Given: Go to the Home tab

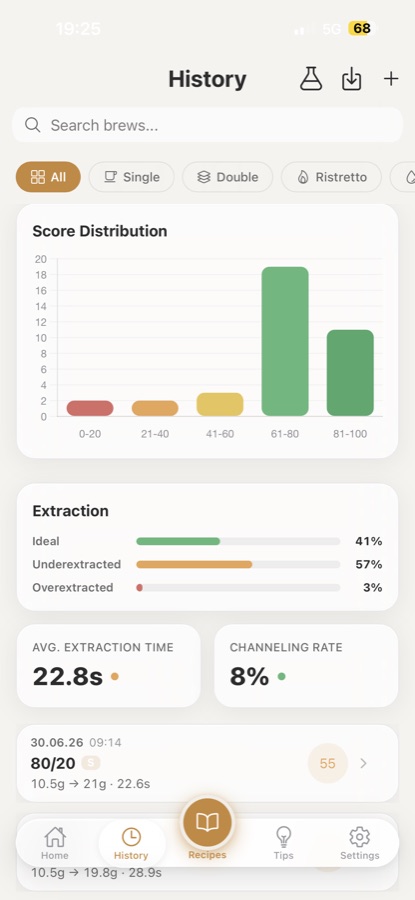Looking at the screenshot, I should [55, 843].
